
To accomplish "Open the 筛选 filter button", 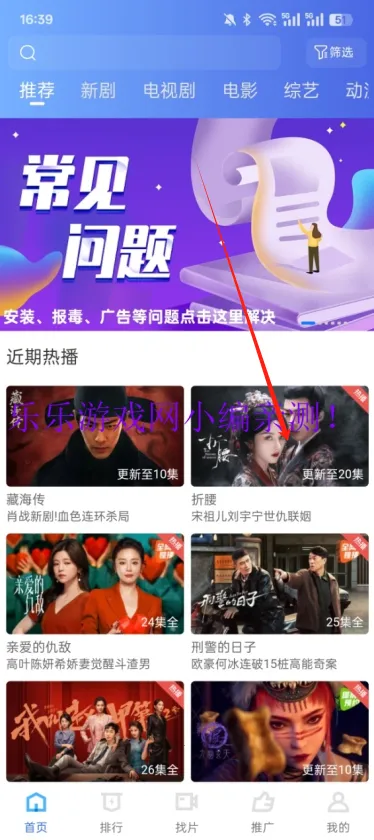I will pos(336,52).
